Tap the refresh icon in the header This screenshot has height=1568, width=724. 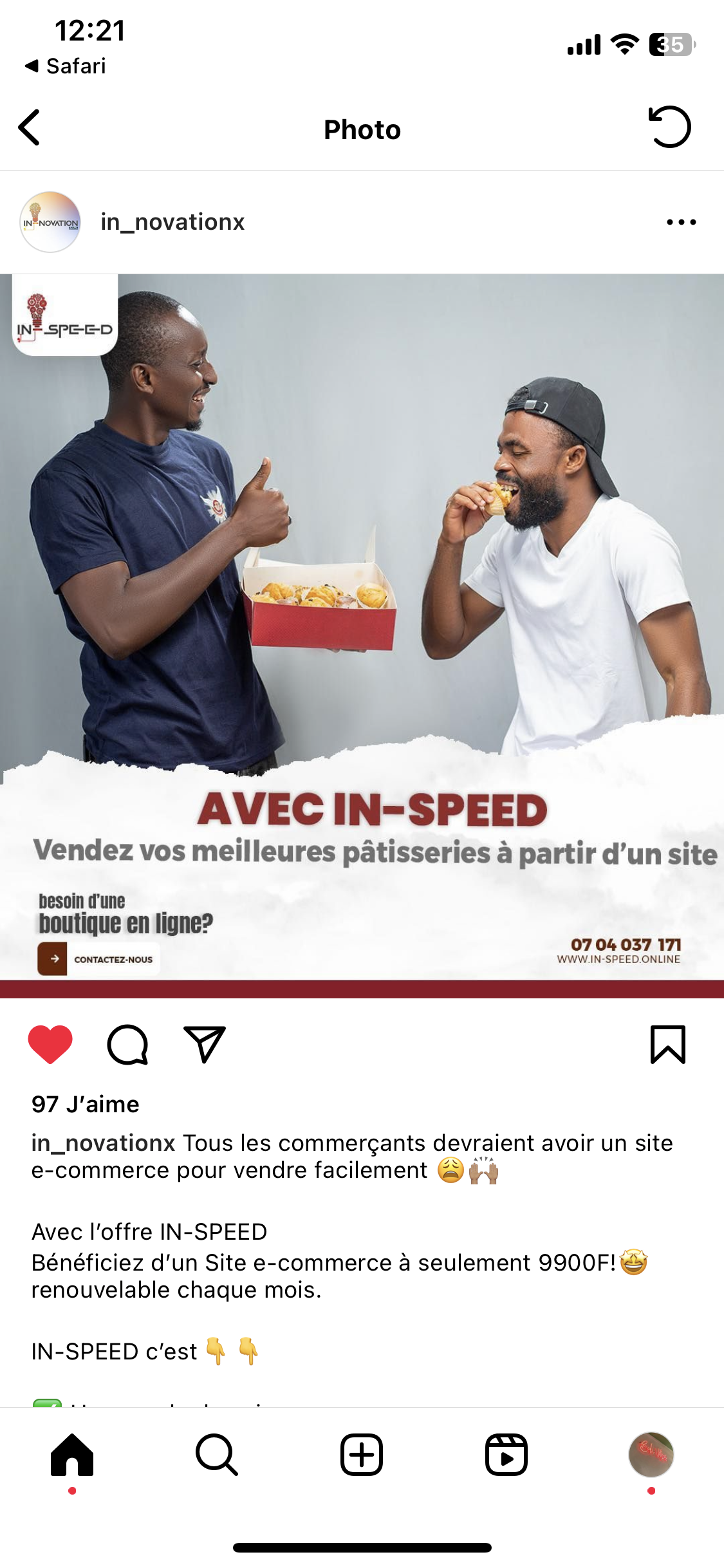[x=669, y=127]
